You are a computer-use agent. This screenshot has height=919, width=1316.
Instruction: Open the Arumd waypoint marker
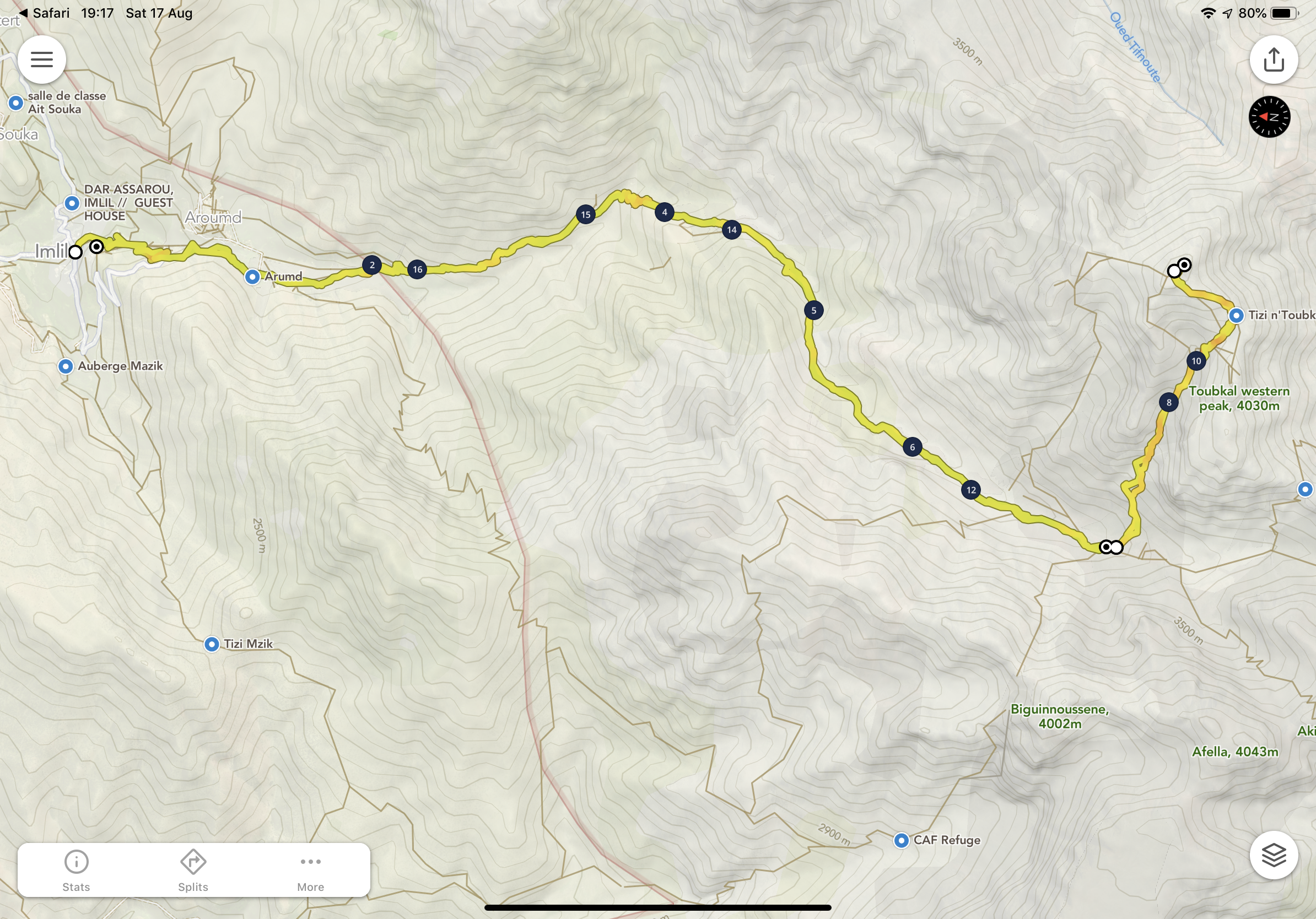(252, 277)
